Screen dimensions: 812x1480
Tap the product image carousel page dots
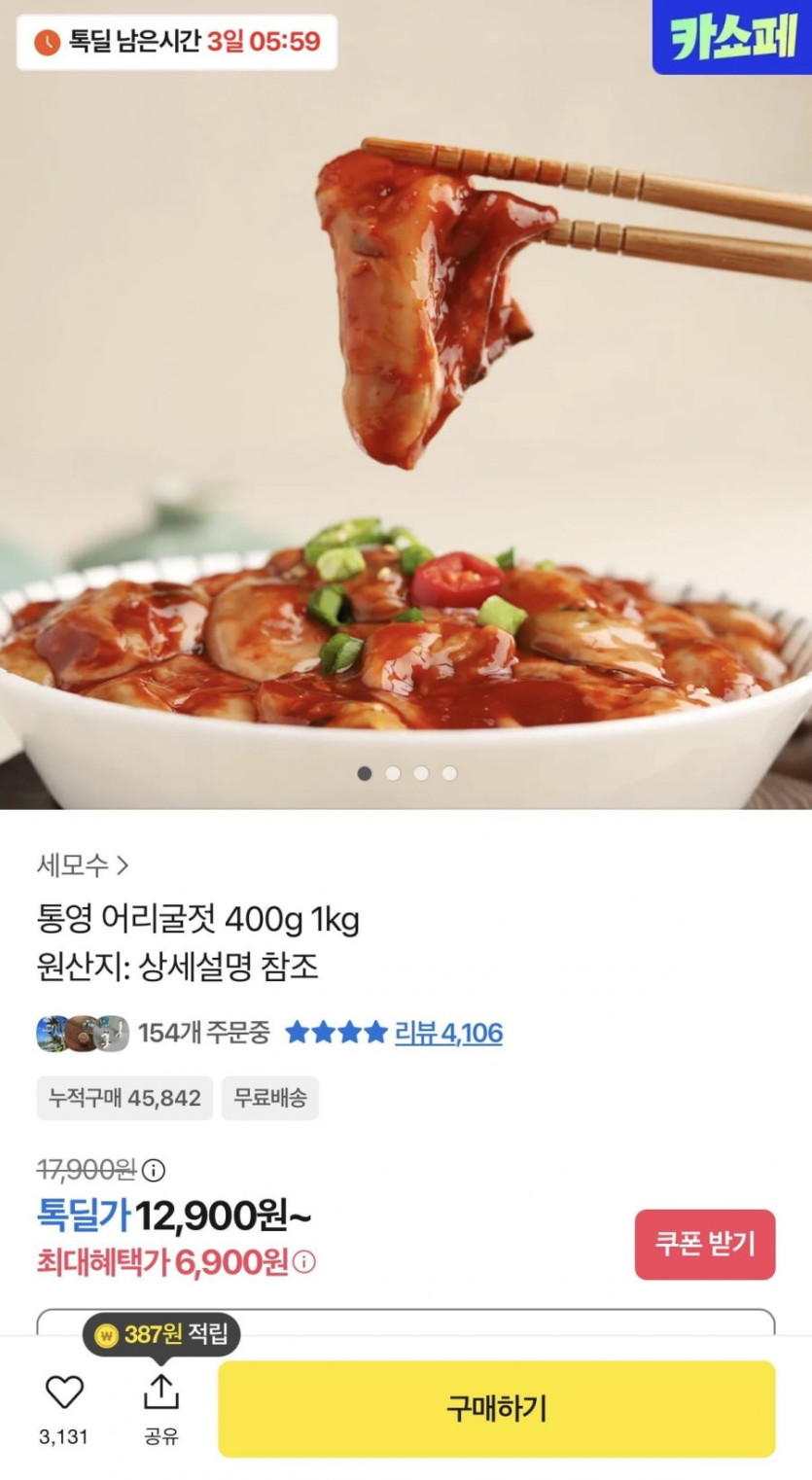pos(406,774)
